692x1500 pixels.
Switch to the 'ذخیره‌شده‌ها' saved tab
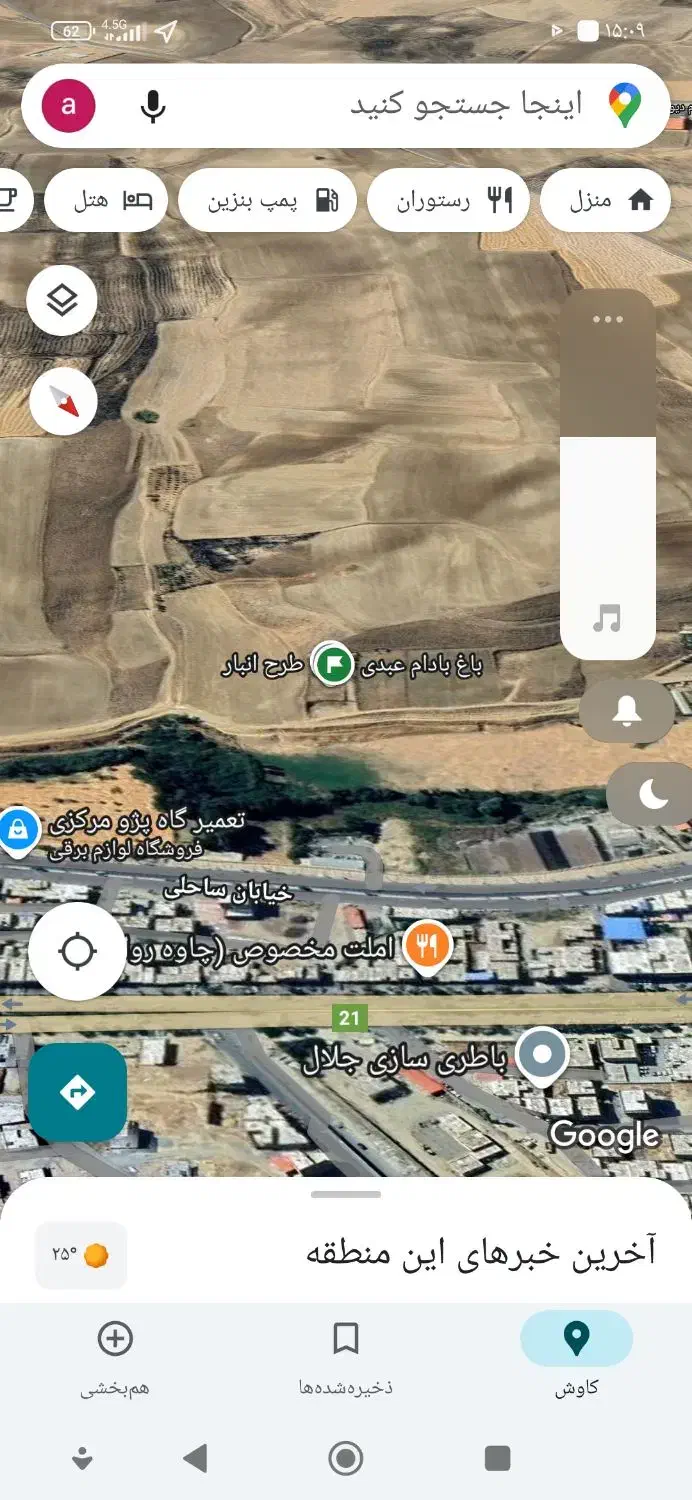[x=346, y=1357]
